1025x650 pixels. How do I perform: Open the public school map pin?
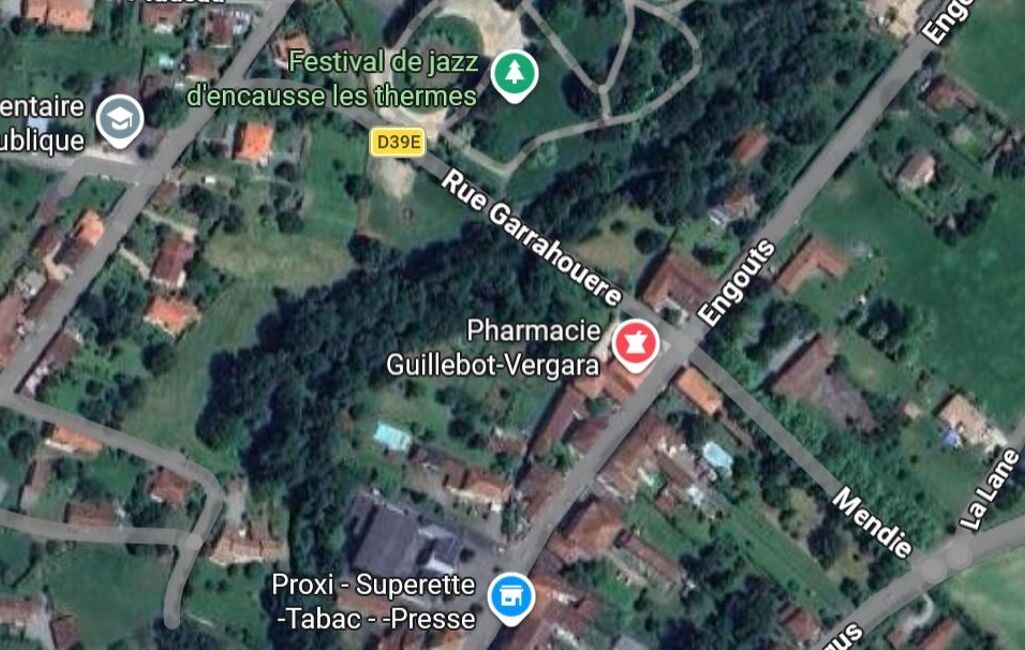pyautogui.click(x=120, y=121)
